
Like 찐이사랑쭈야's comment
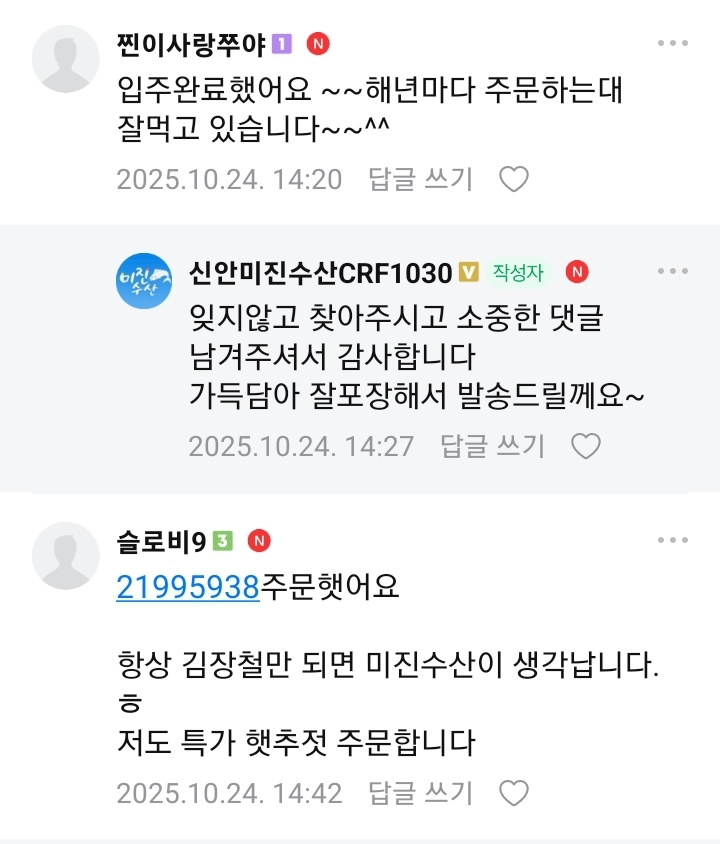point(513,180)
